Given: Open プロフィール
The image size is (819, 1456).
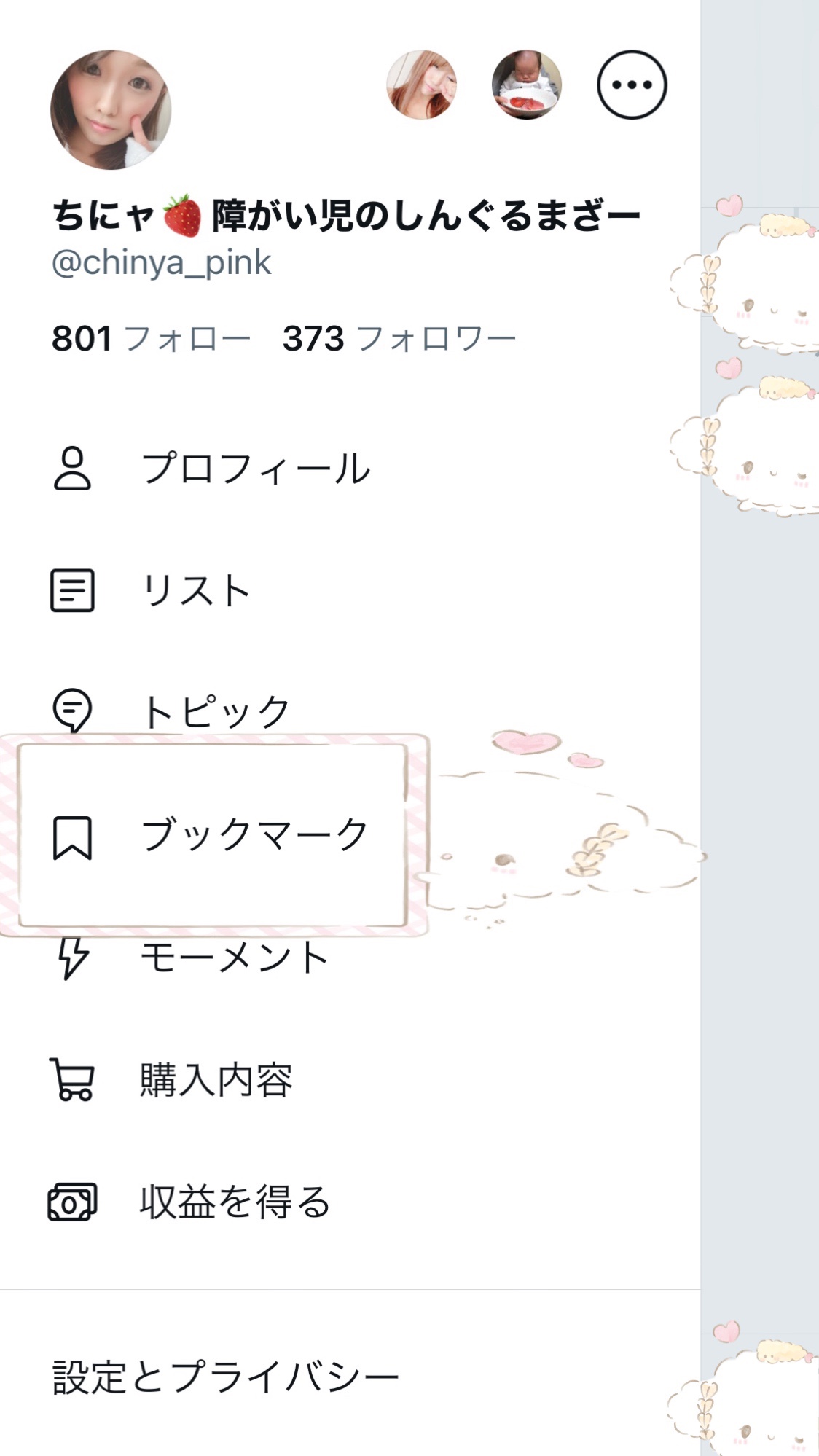Looking at the screenshot, I should click(350, 469).
